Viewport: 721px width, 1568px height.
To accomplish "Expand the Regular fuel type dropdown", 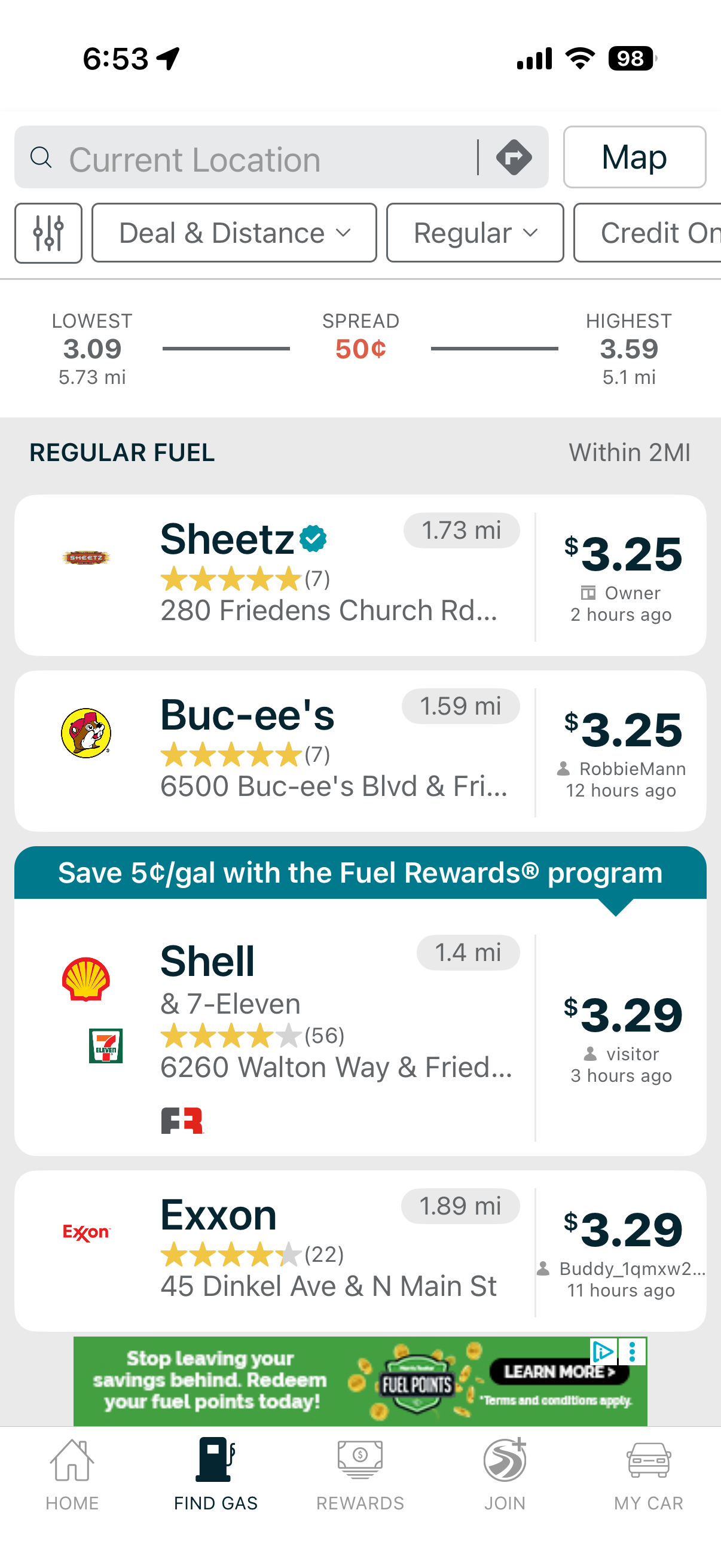I will tap(475, 233).
